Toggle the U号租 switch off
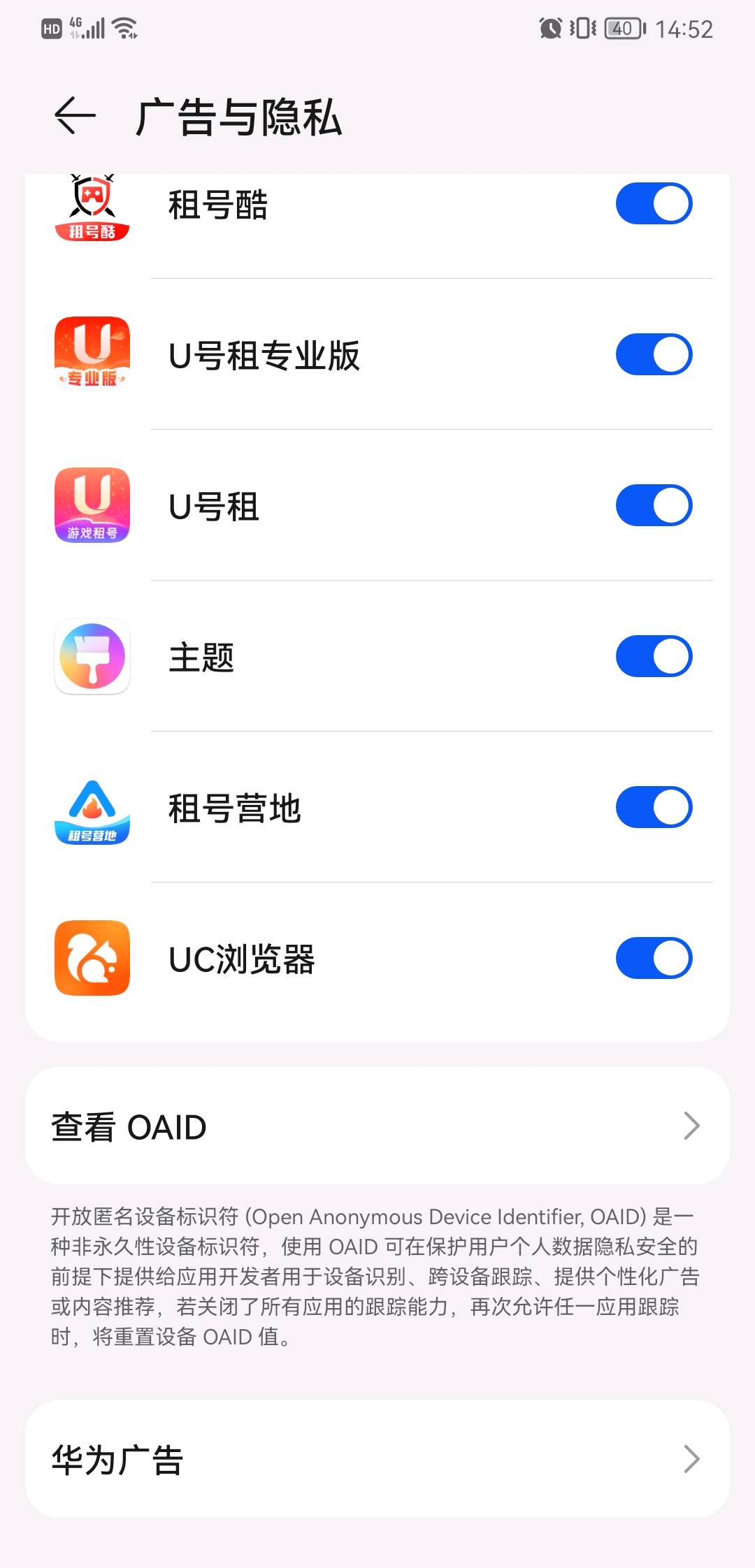Viewport: 755px width, 1568px height. (x=654, y=506)
